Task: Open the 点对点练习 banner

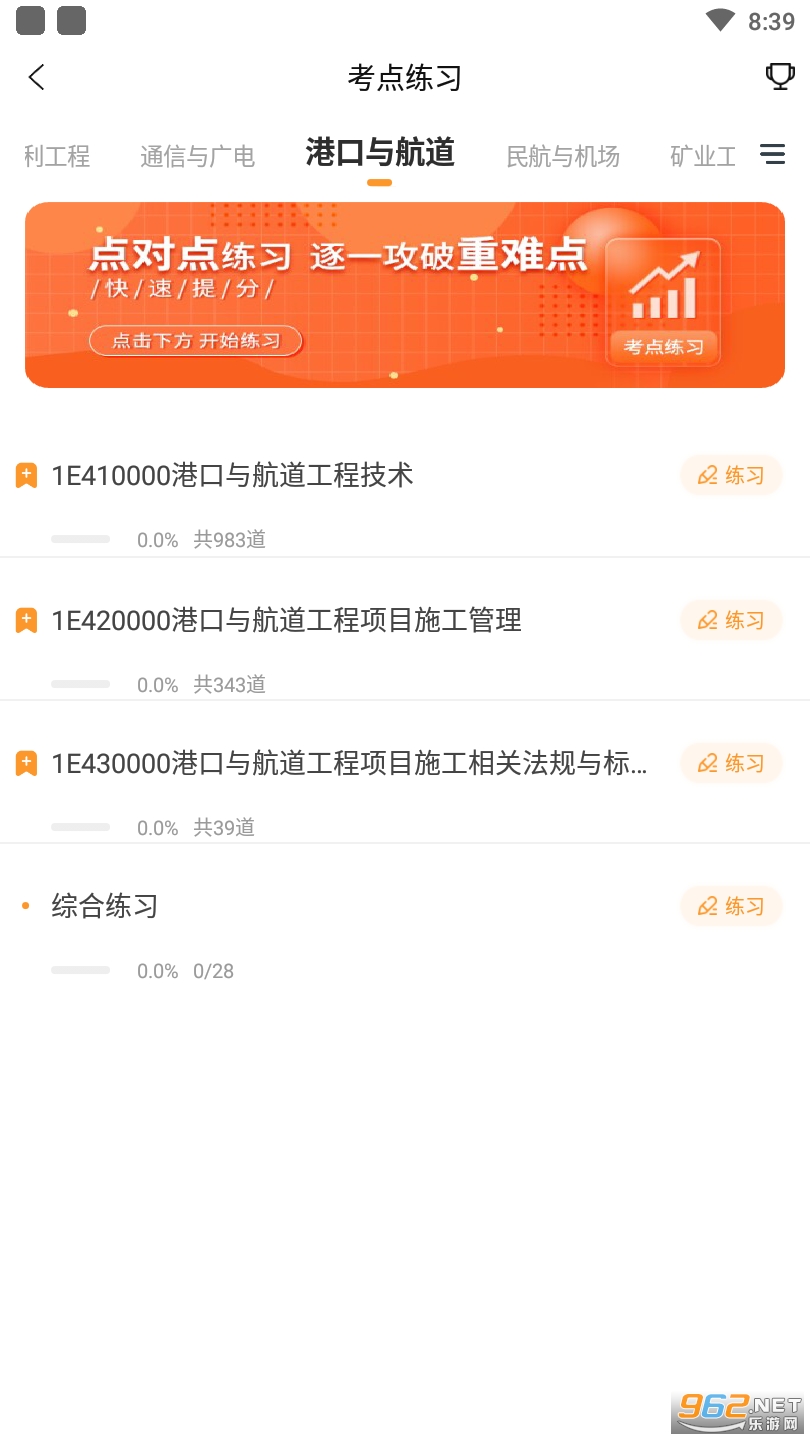Action: click(404, 294)
